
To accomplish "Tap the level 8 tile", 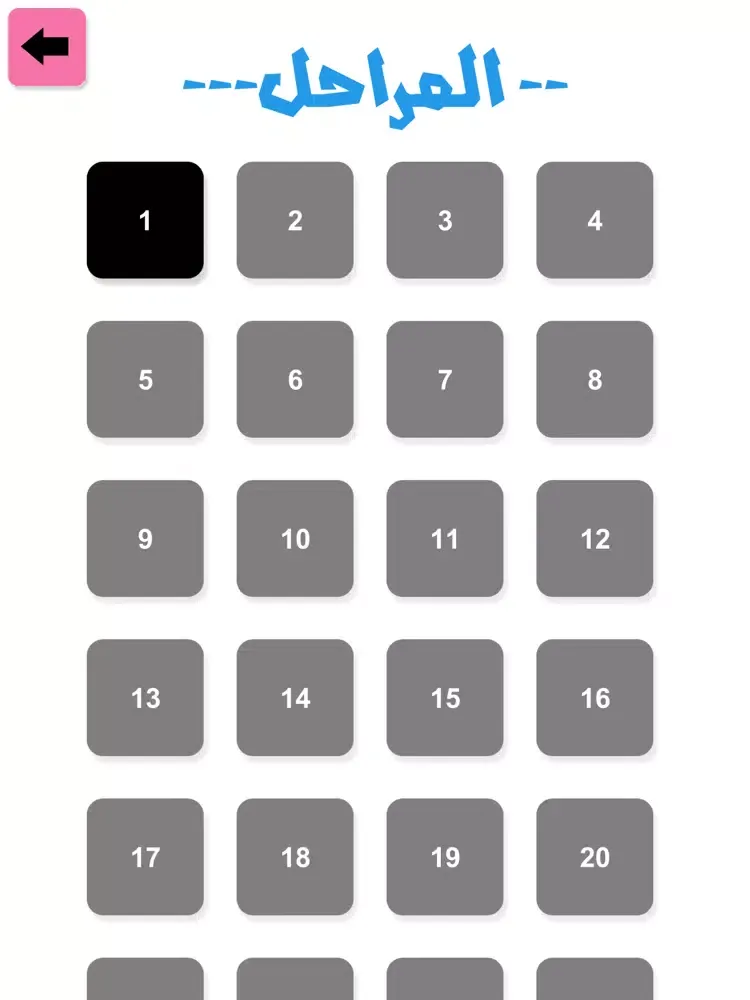I will [595, 379].
